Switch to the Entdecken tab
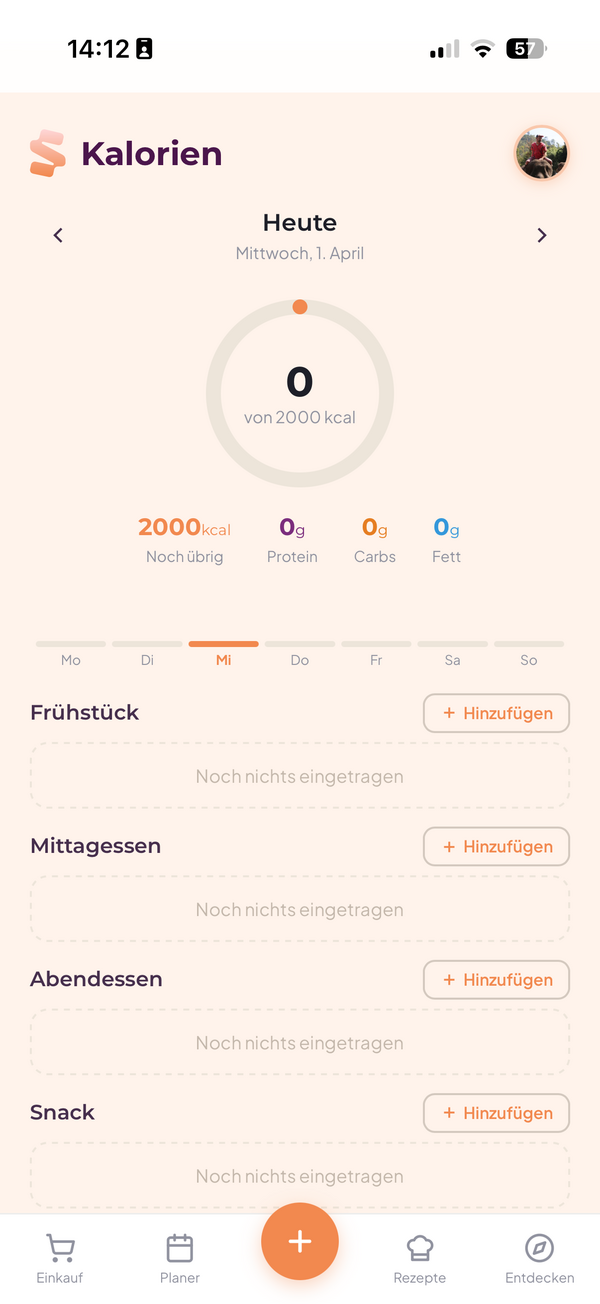The image size is (600, 1304). coord(540,1258)
